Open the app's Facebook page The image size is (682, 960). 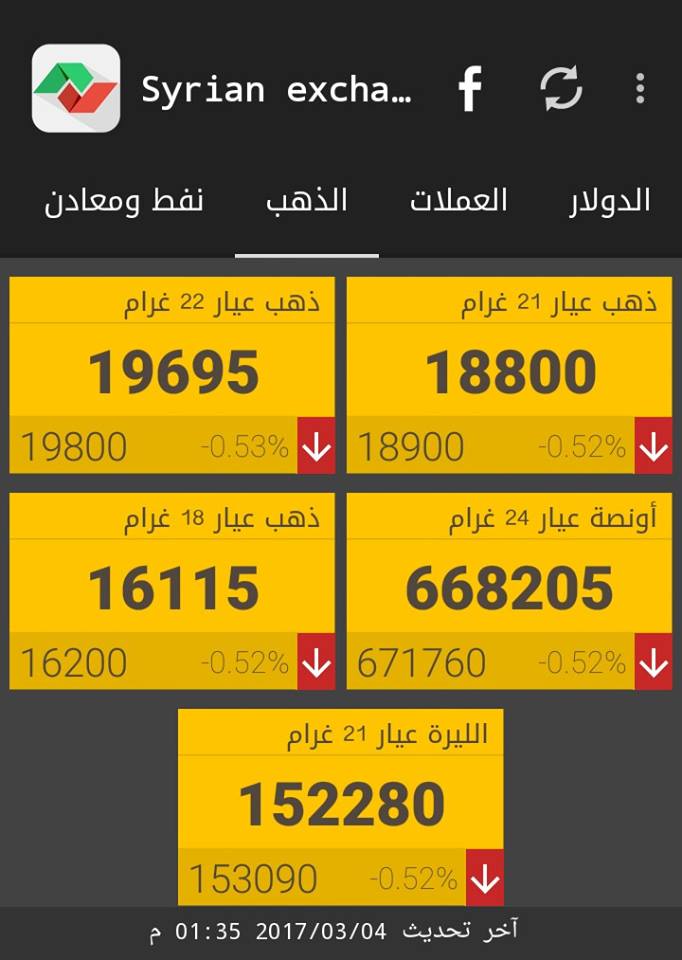[x=470, y=89]
